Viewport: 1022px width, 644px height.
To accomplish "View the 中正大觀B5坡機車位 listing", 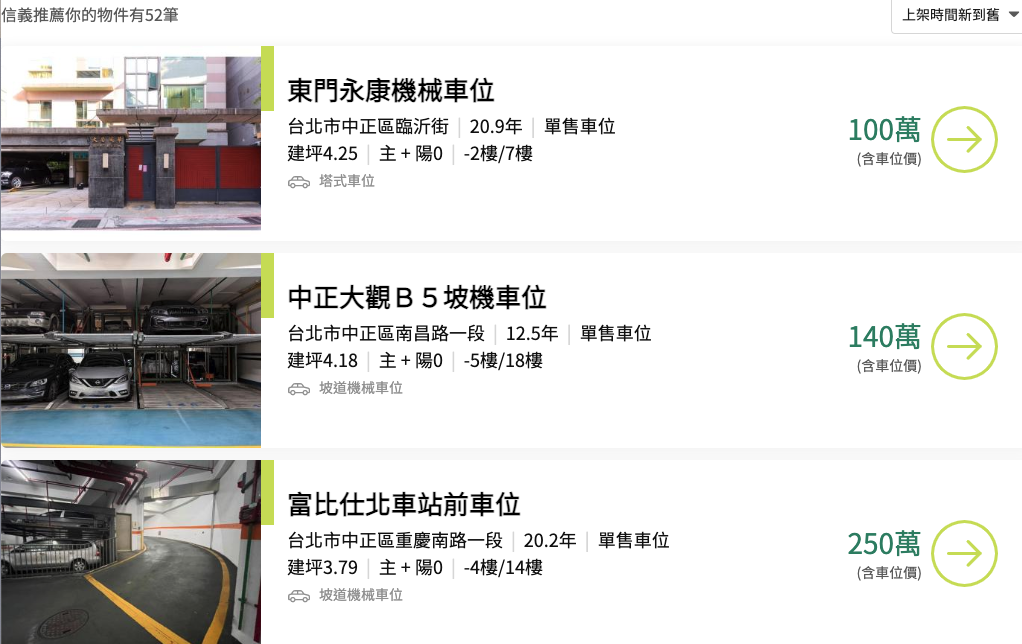I will coord(417,298).
